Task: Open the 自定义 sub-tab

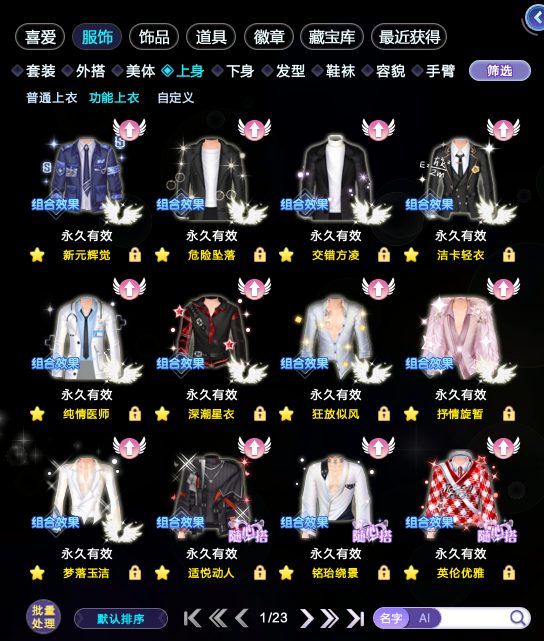Action: point(175,98)
